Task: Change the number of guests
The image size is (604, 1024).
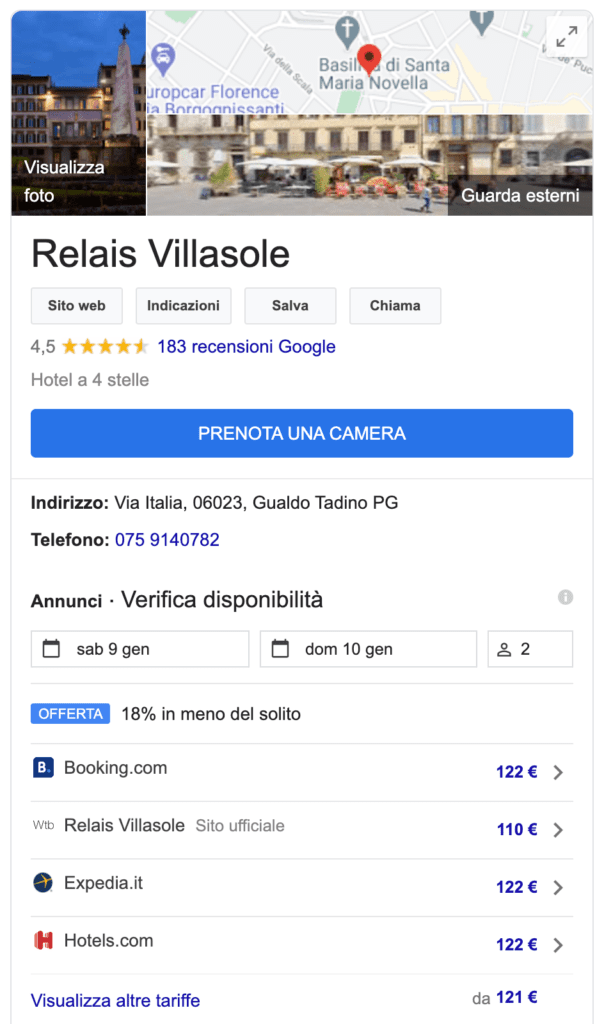Action: (530, 649)
